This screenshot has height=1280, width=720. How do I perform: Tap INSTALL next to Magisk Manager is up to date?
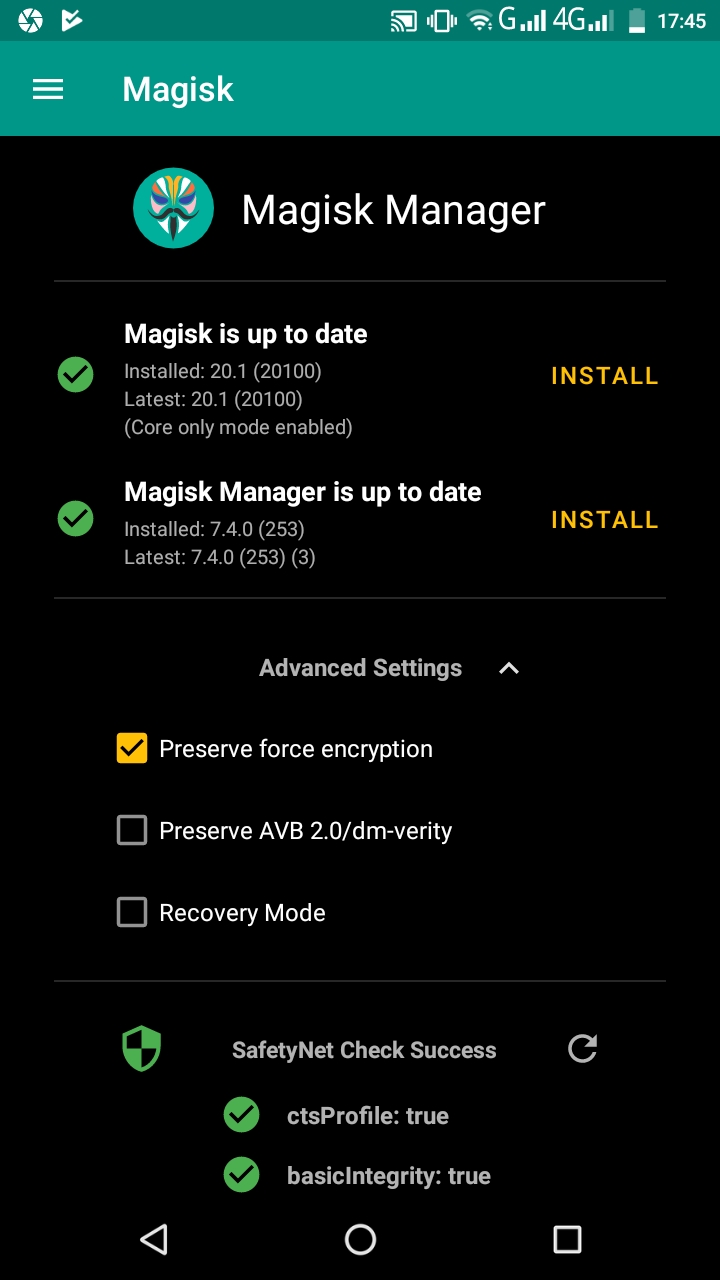pyautogui.click(x=605, y=520)
